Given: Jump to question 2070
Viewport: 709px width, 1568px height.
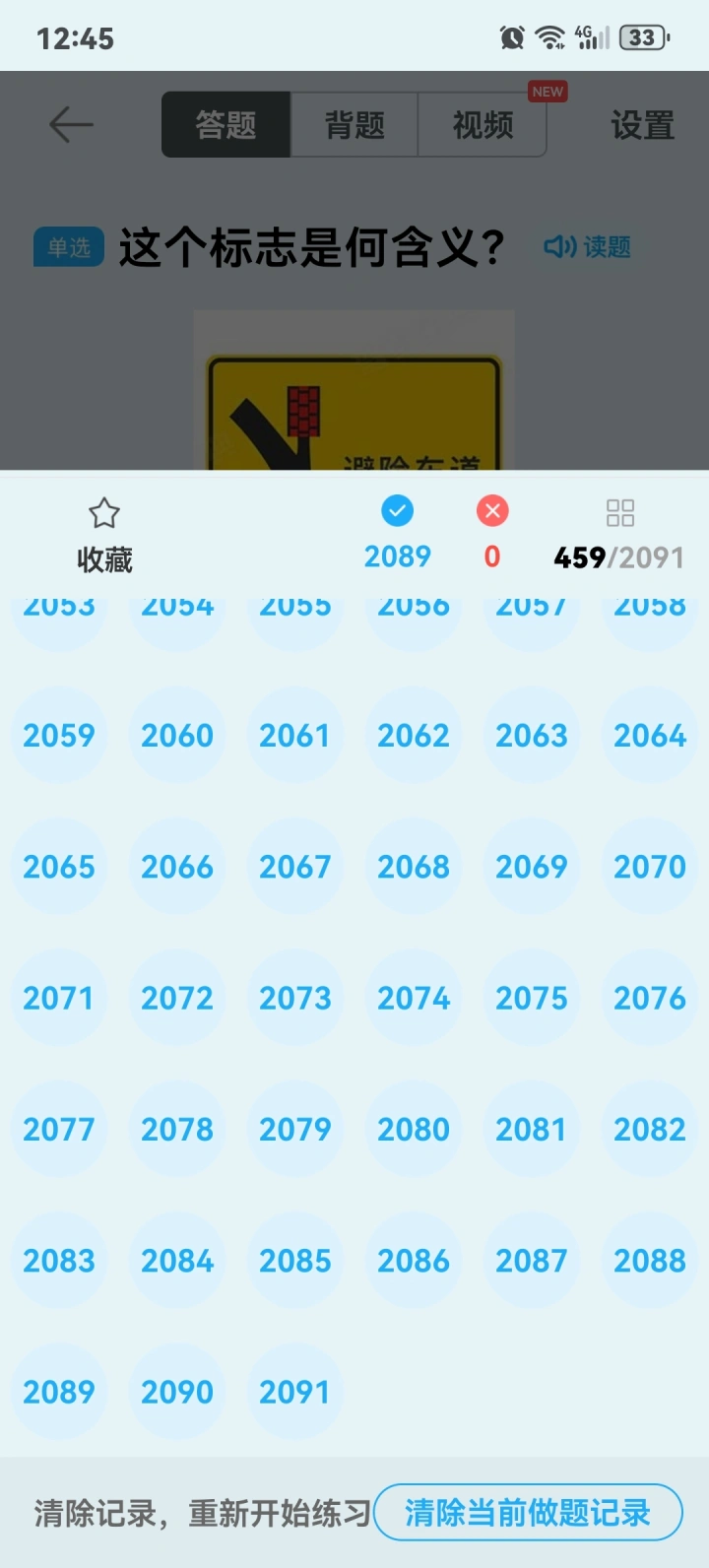Looking at the screenshot, I should 650,867.
